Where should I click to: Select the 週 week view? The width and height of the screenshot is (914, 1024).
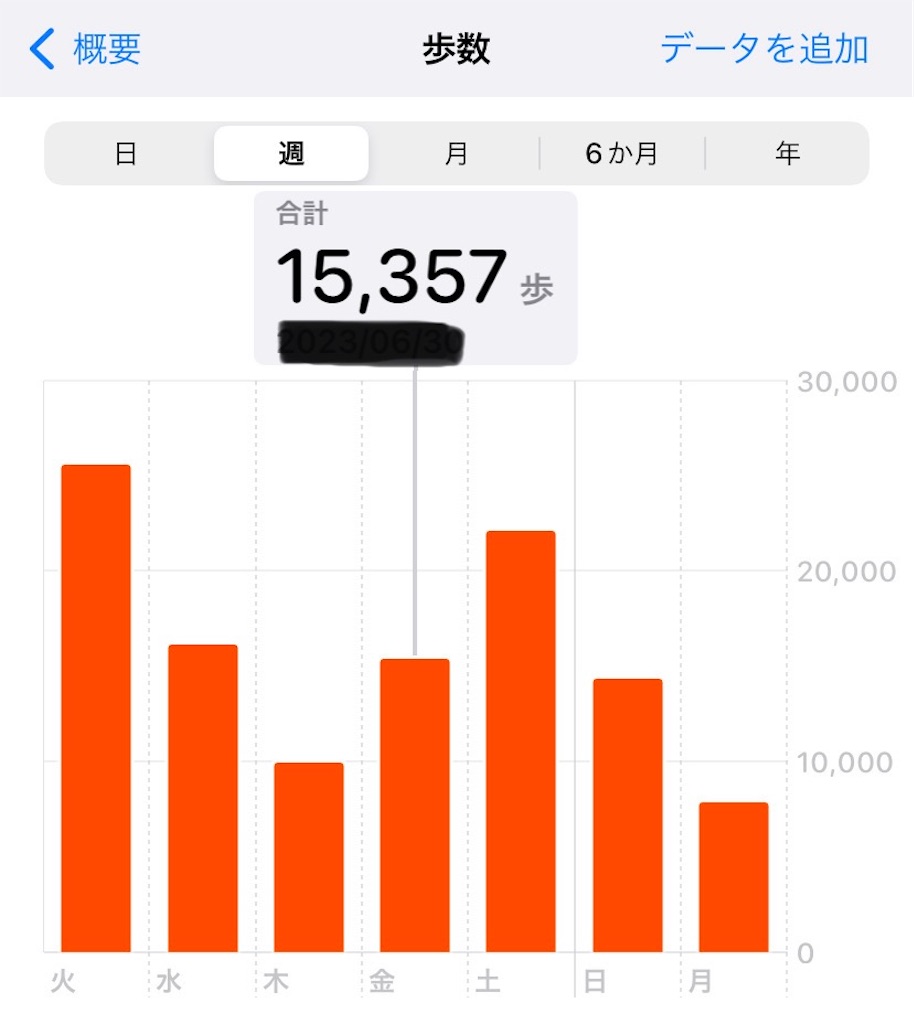point(291,154)
